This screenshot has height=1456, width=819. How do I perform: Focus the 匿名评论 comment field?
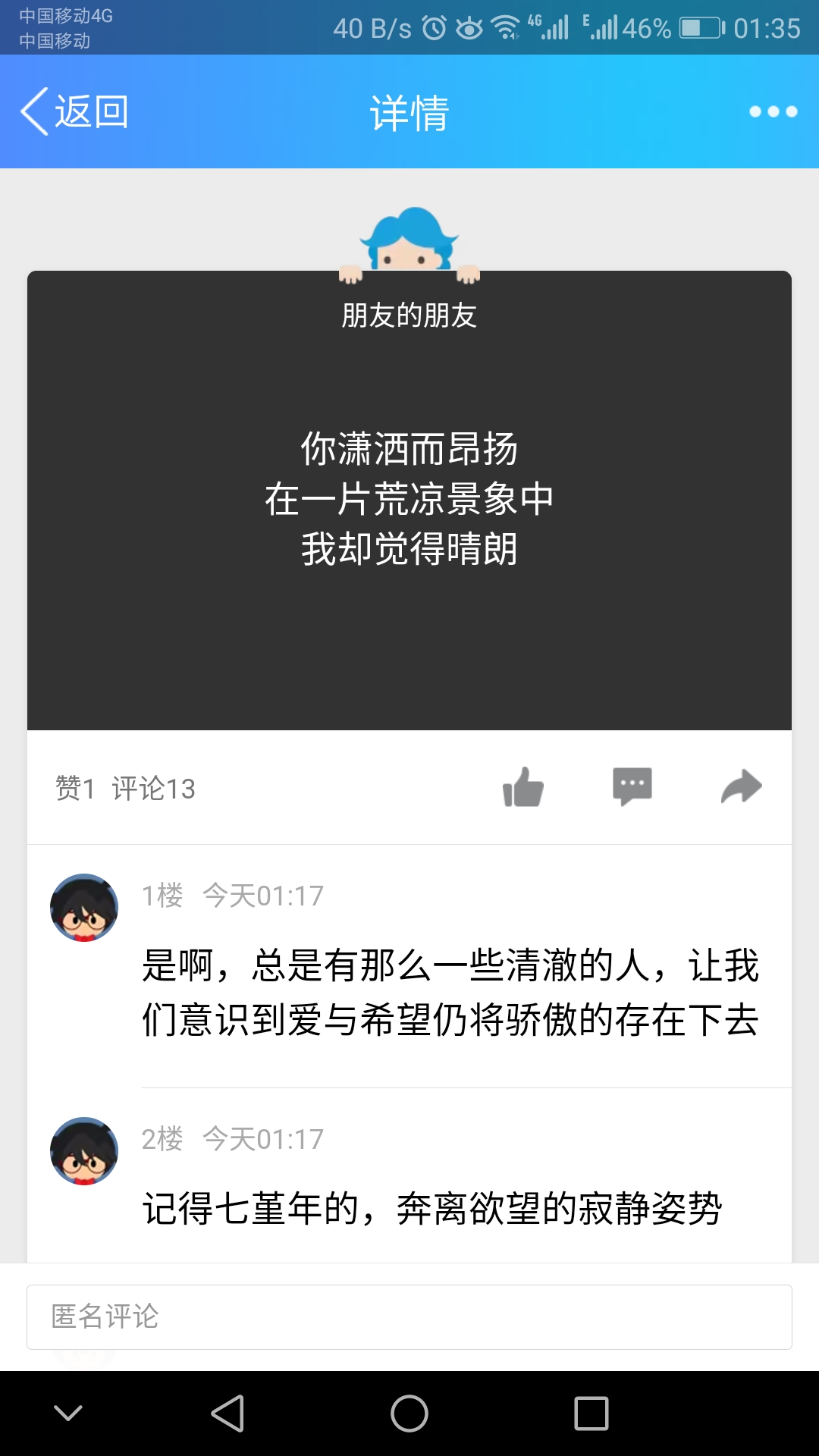[x=409, y=1316]
